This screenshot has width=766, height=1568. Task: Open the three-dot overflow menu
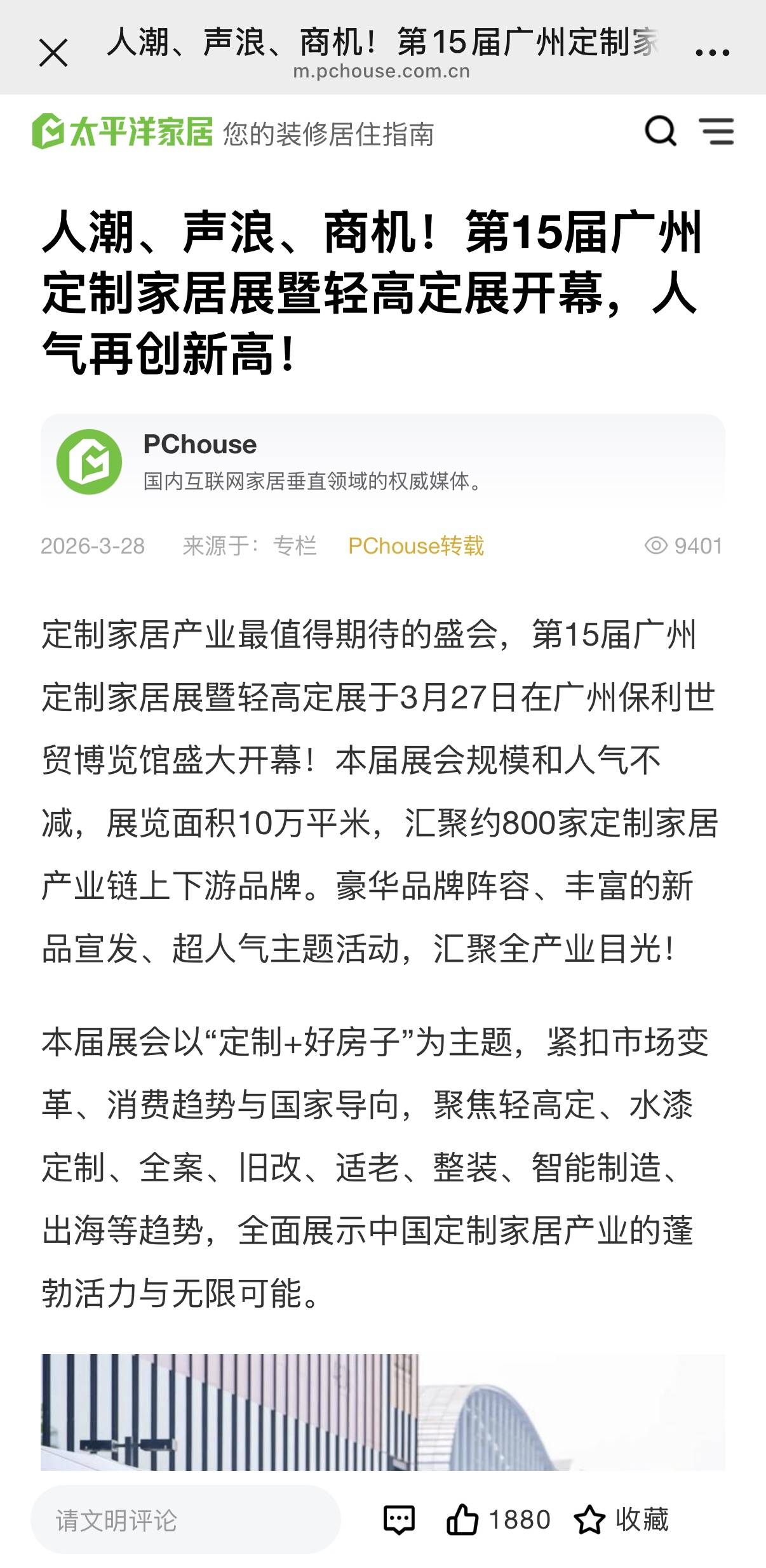click(712, 53)
